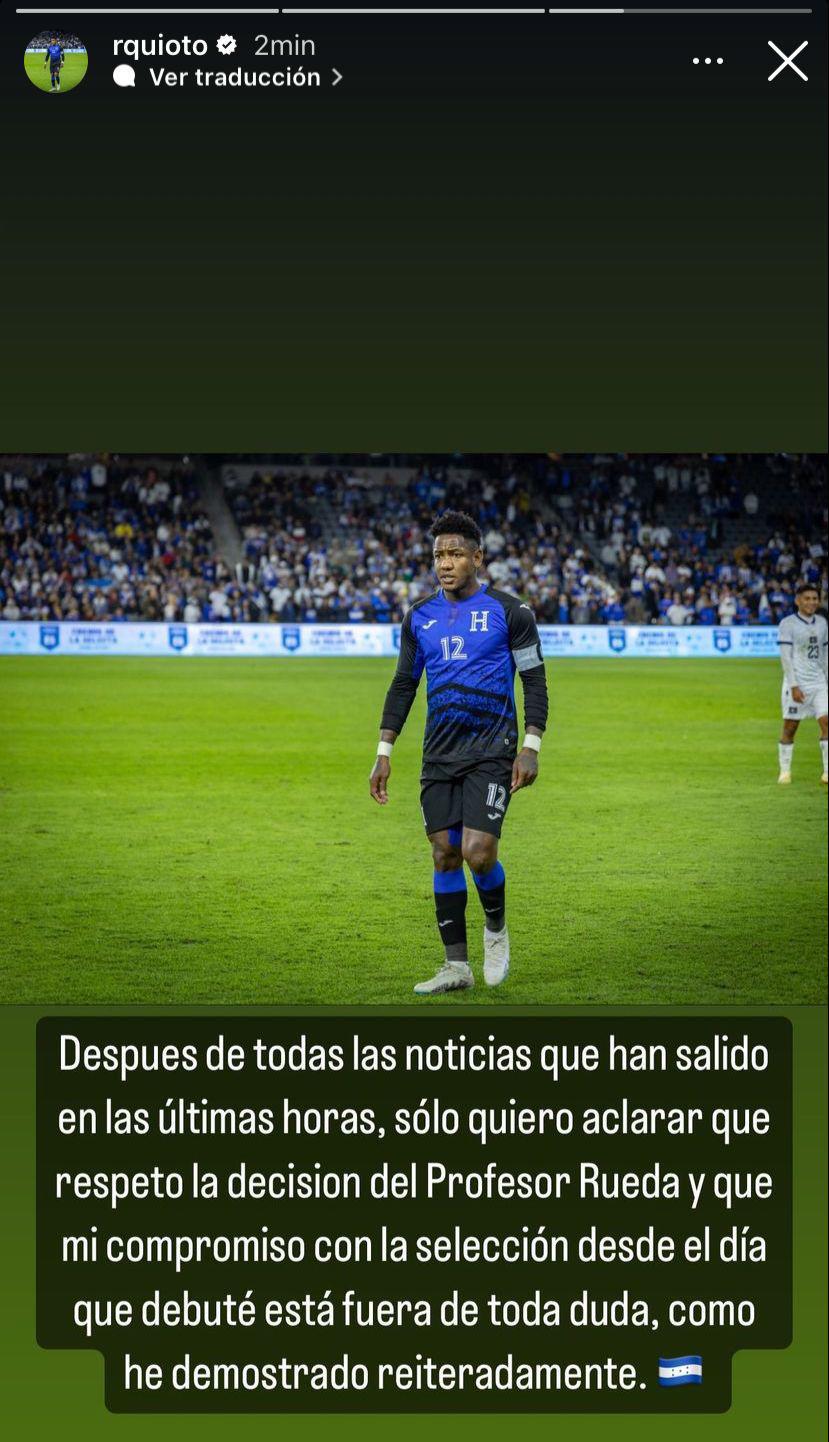Open the three-dot options menu
The width and height of the screenshot is (829, 1442).
[x=707, y=61]
